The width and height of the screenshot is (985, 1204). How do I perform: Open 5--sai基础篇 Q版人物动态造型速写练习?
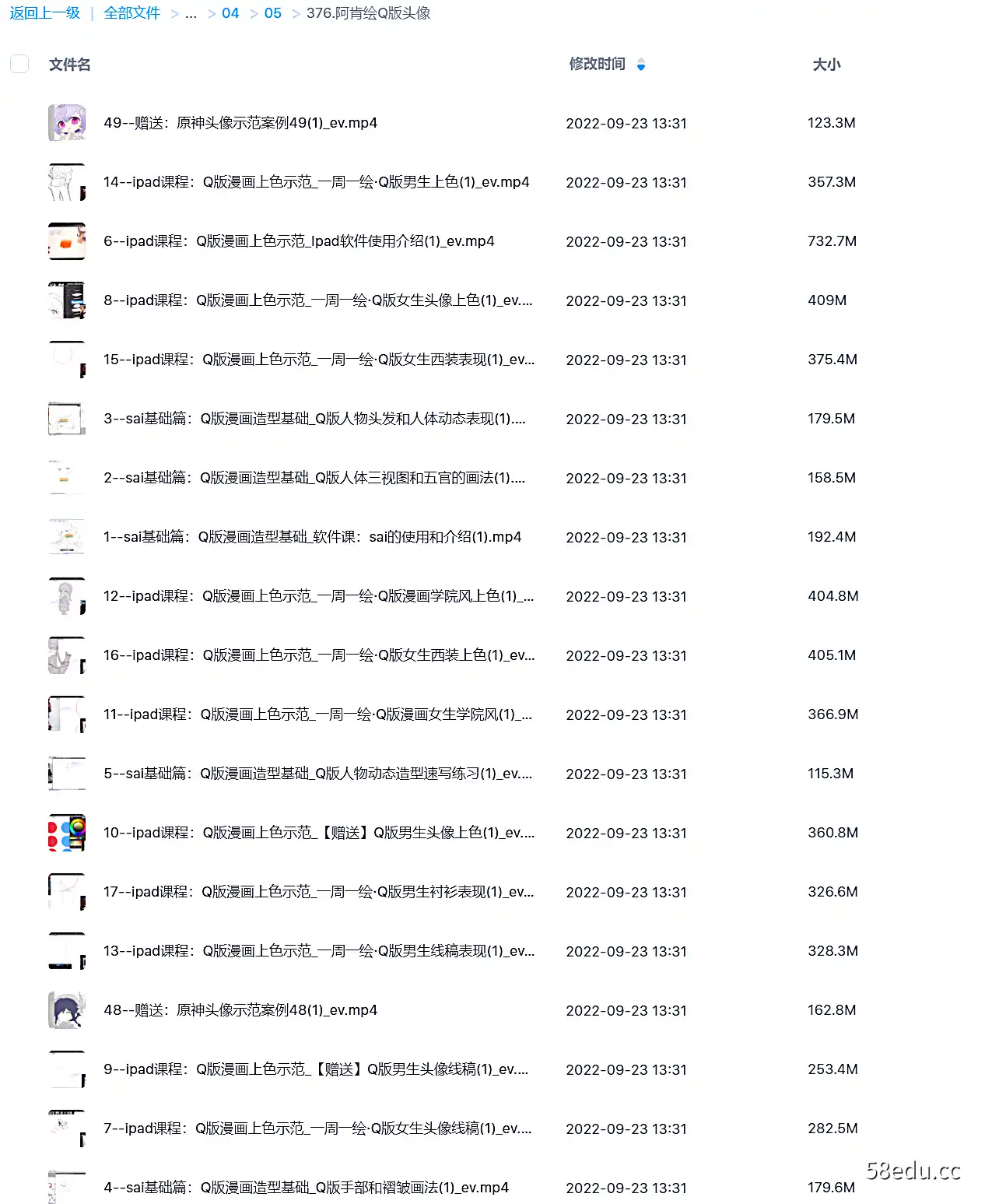[317, 774]
